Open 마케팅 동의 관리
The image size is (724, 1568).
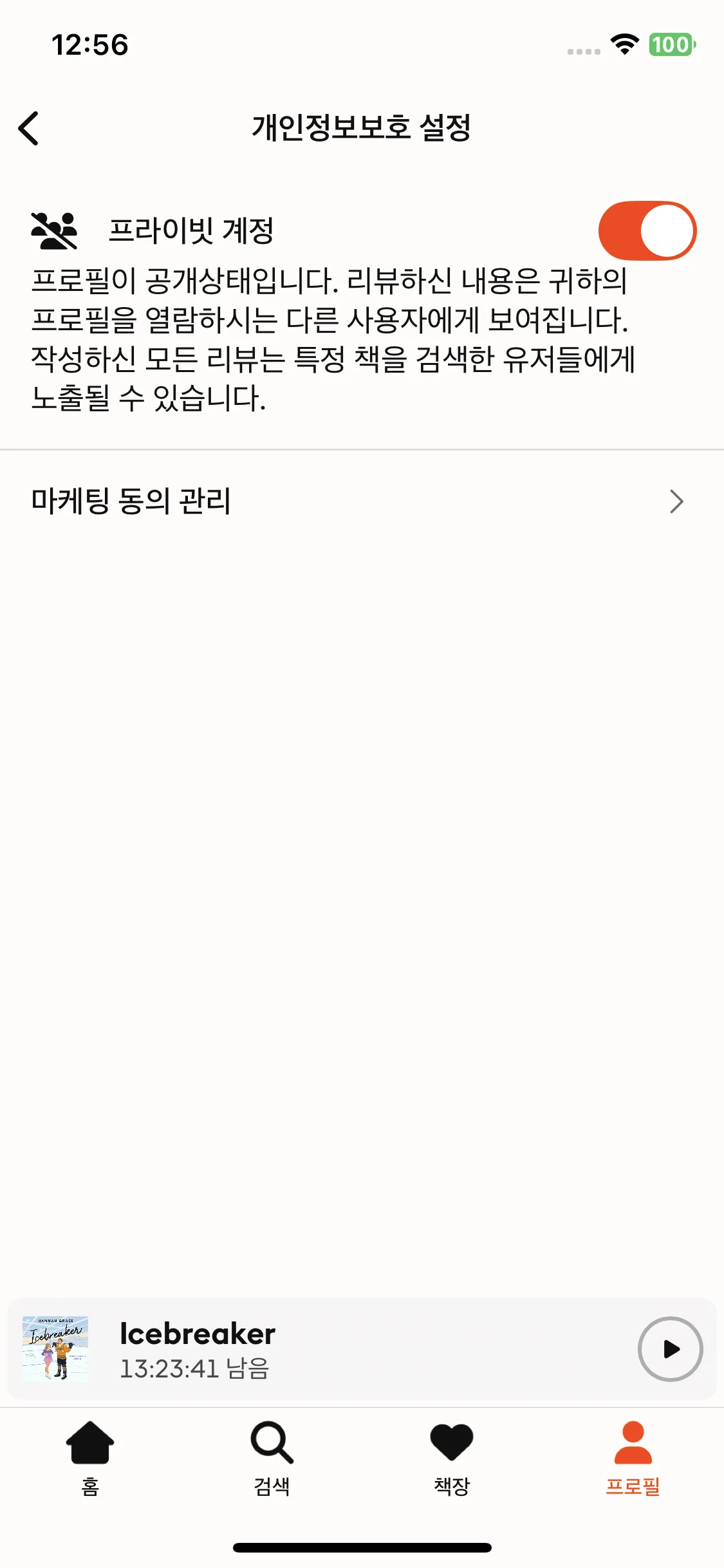pos(360,501)
